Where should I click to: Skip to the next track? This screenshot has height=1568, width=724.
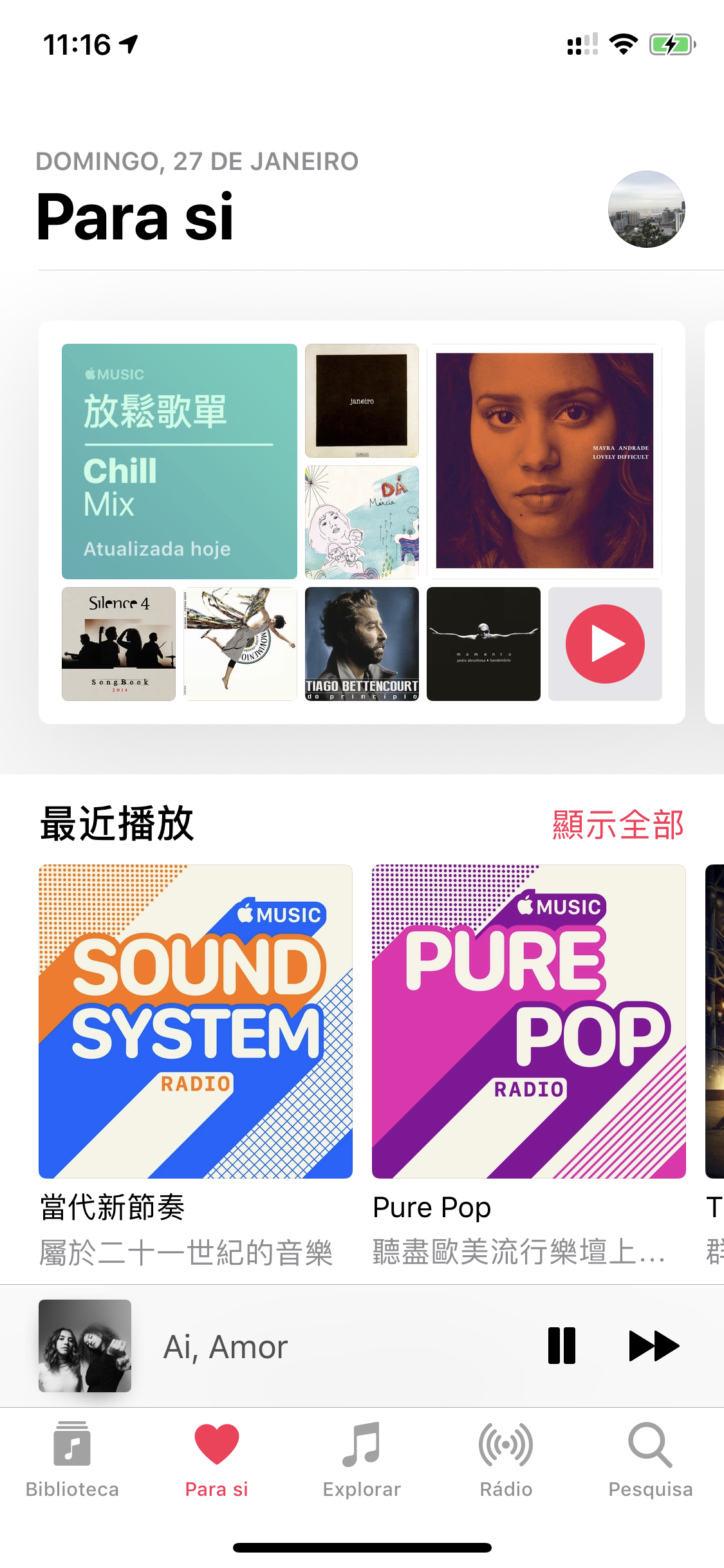[x=653, y=1346]
